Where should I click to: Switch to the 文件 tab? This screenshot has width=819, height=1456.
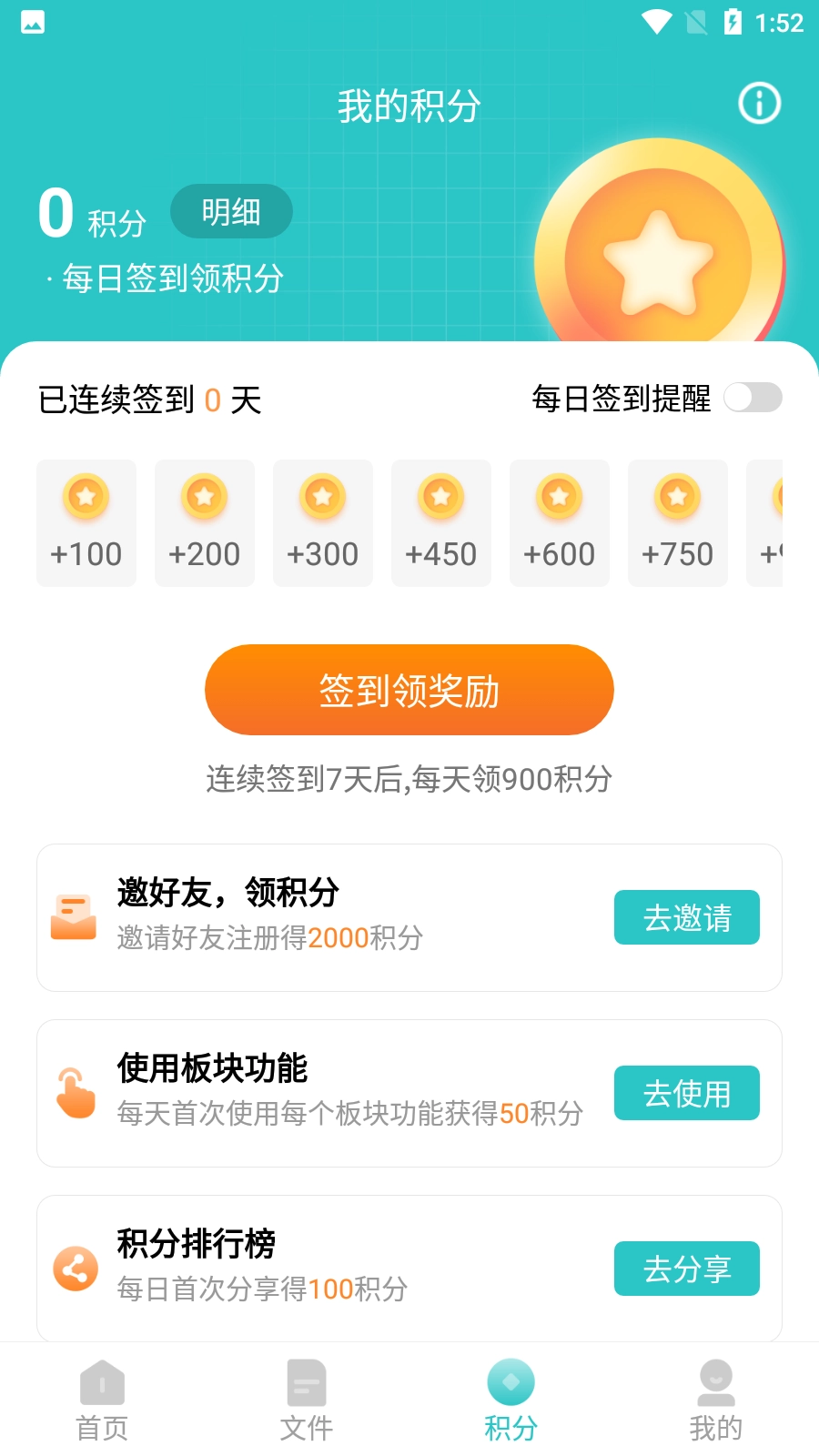click(x=307, y=1401)
